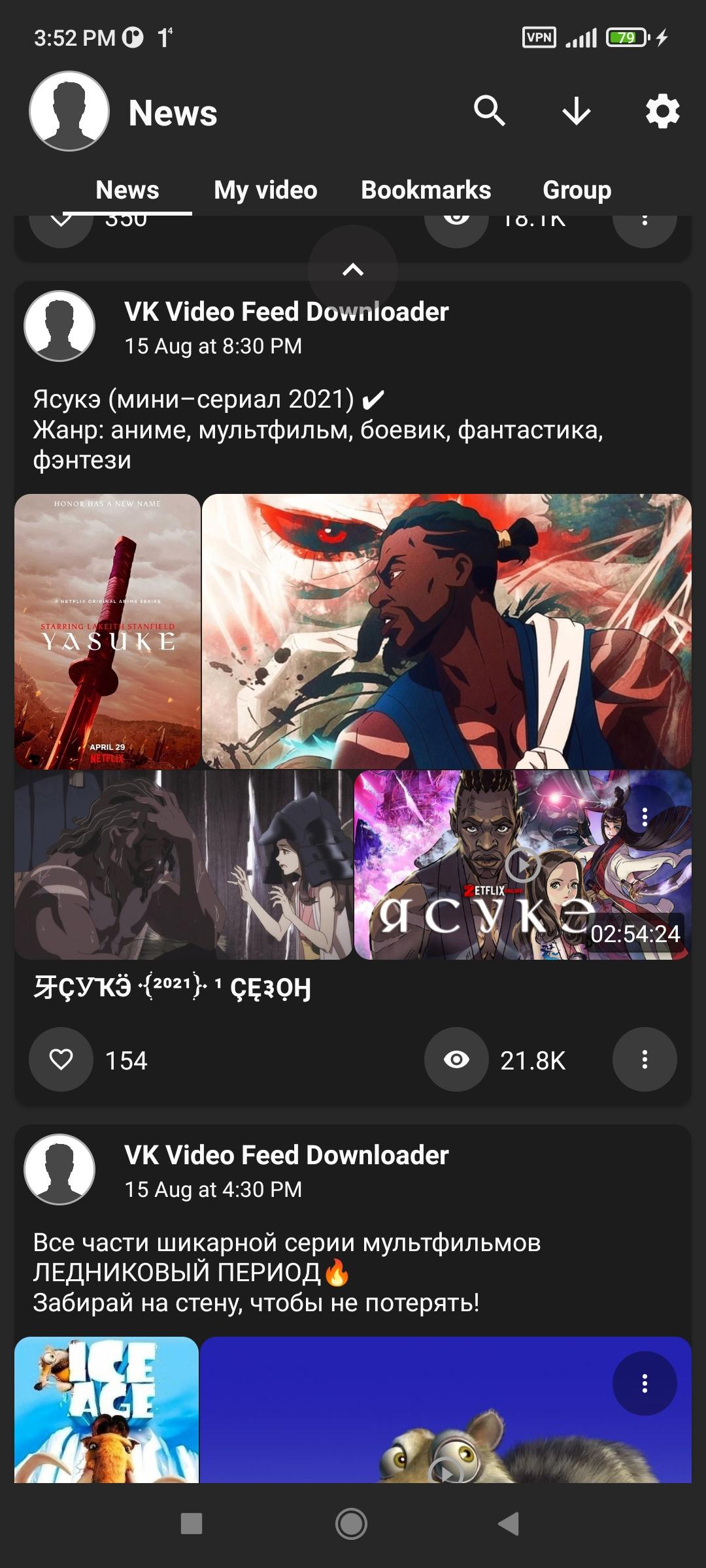Image resolution: width=706 pixels, height=1568 pixels.
Task: Tap the profile avatar beside News title
Action: [x=69, y=111]
